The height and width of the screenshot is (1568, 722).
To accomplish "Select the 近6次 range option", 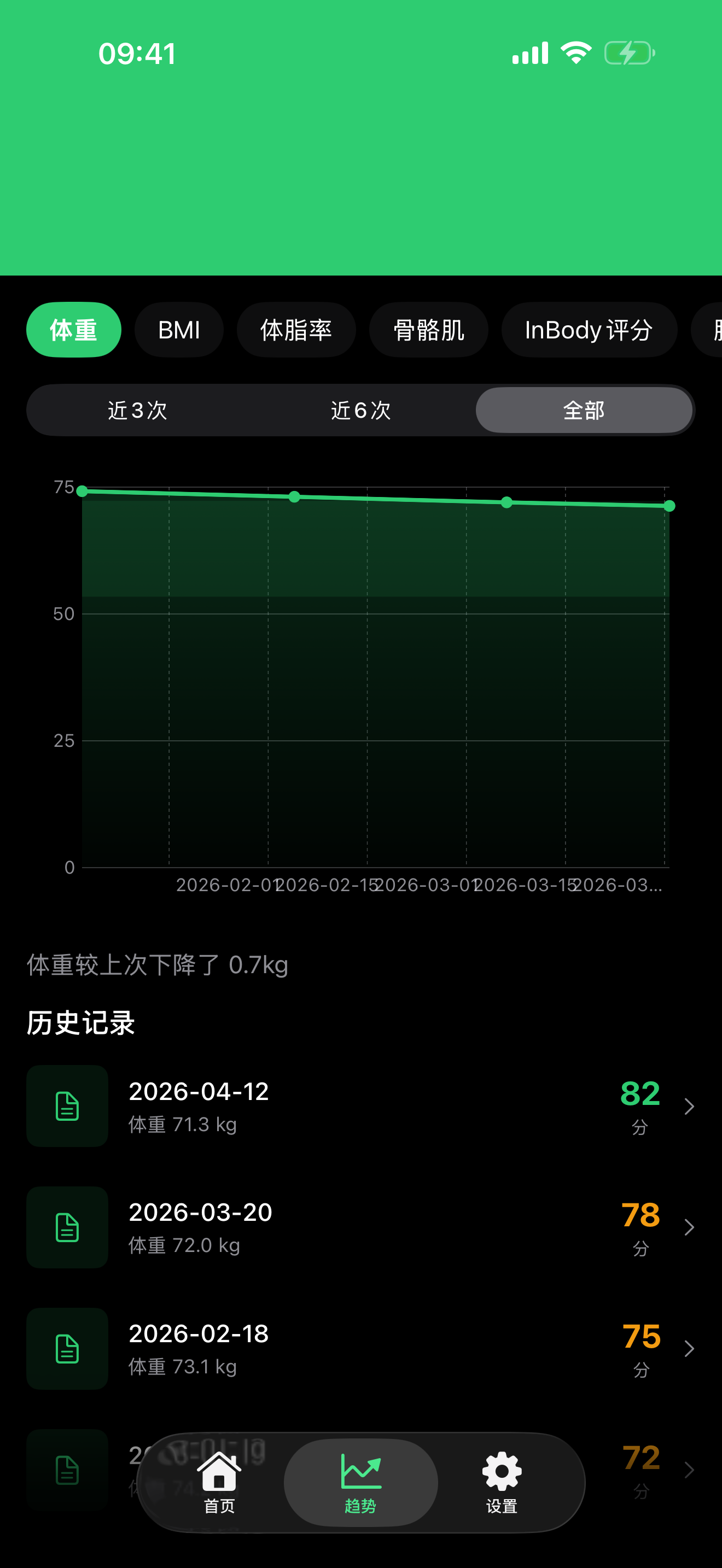I will [360, 410].
